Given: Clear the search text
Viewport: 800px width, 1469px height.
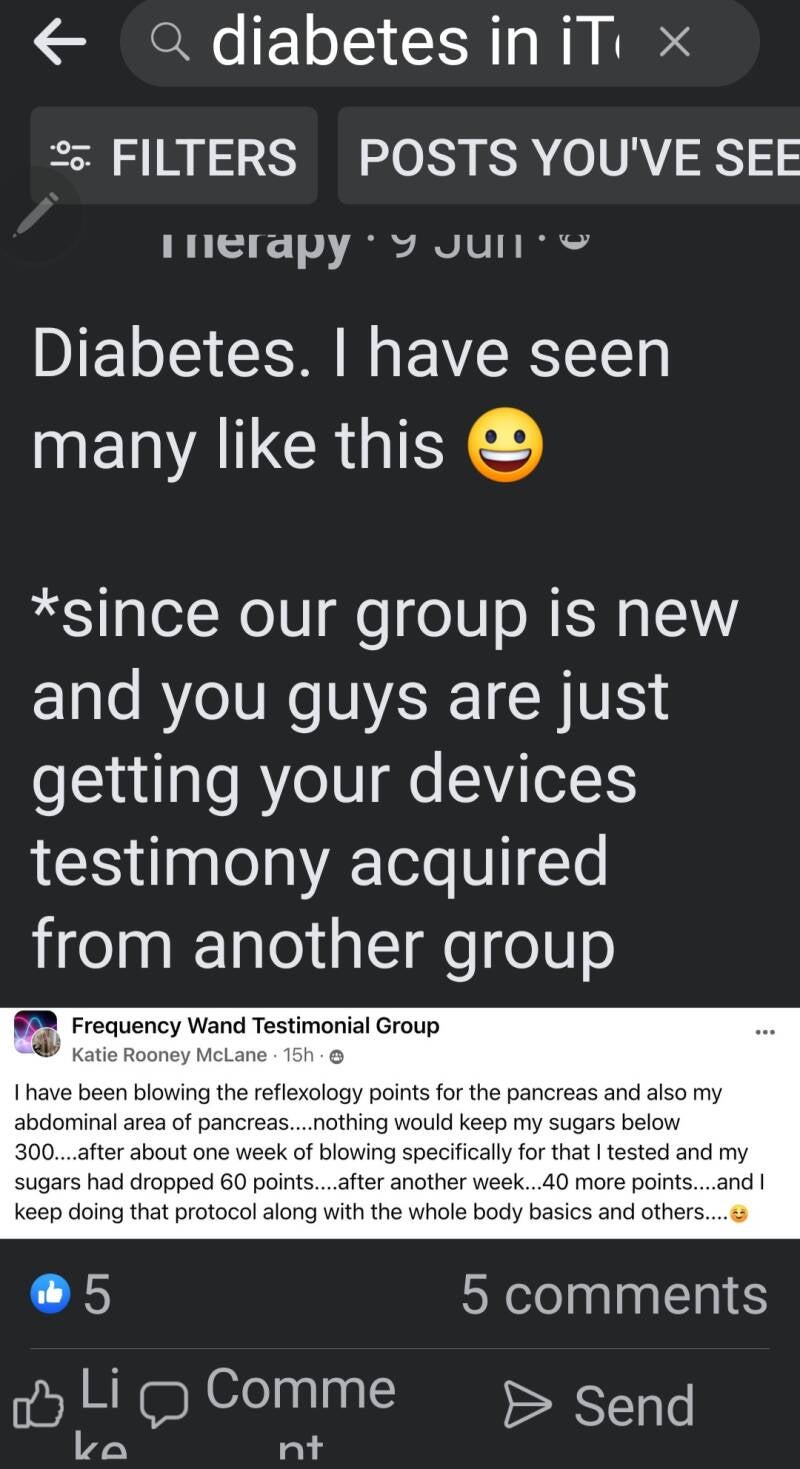Looking at the screenshot, I should click(675, 42).
